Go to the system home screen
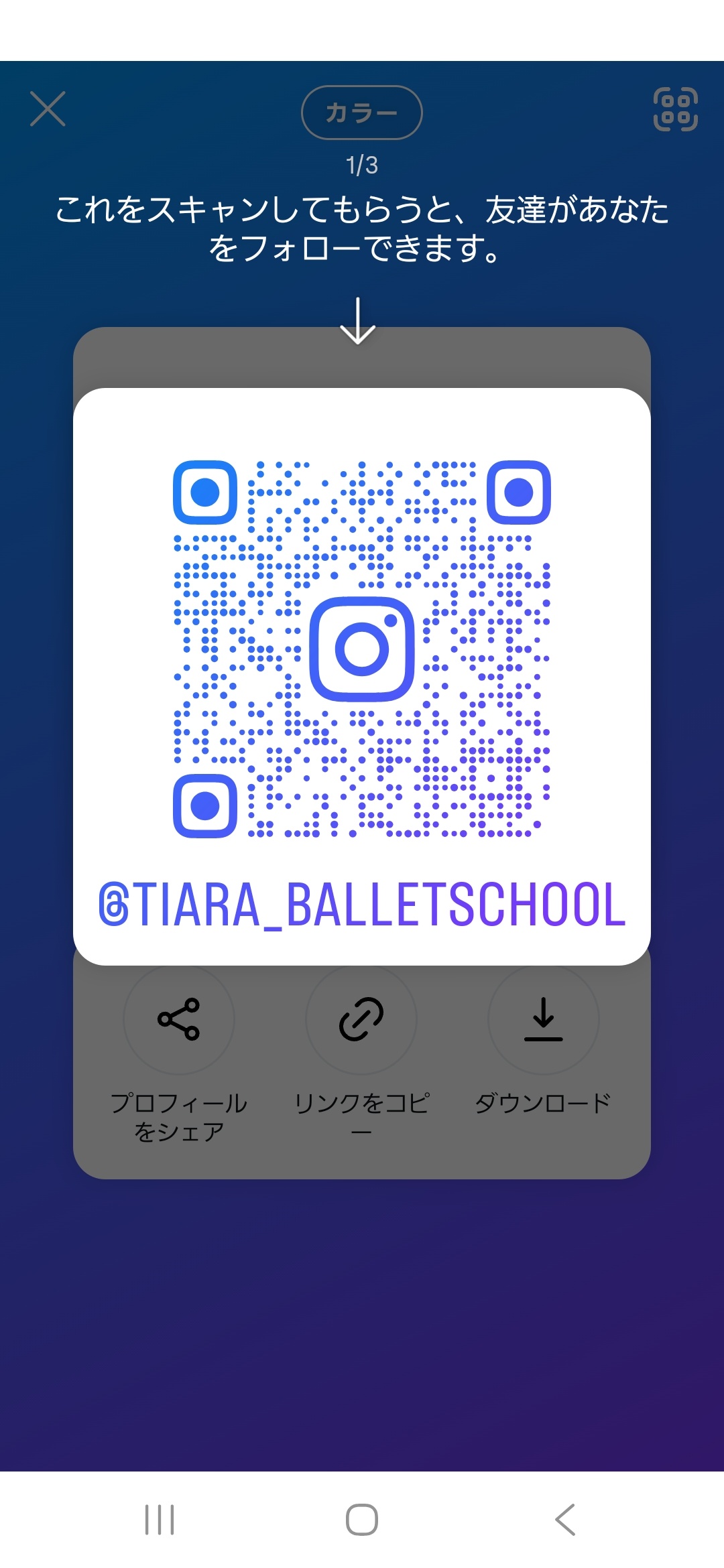The width and height of the screenshot is (724, 1568). point(362,1520)
